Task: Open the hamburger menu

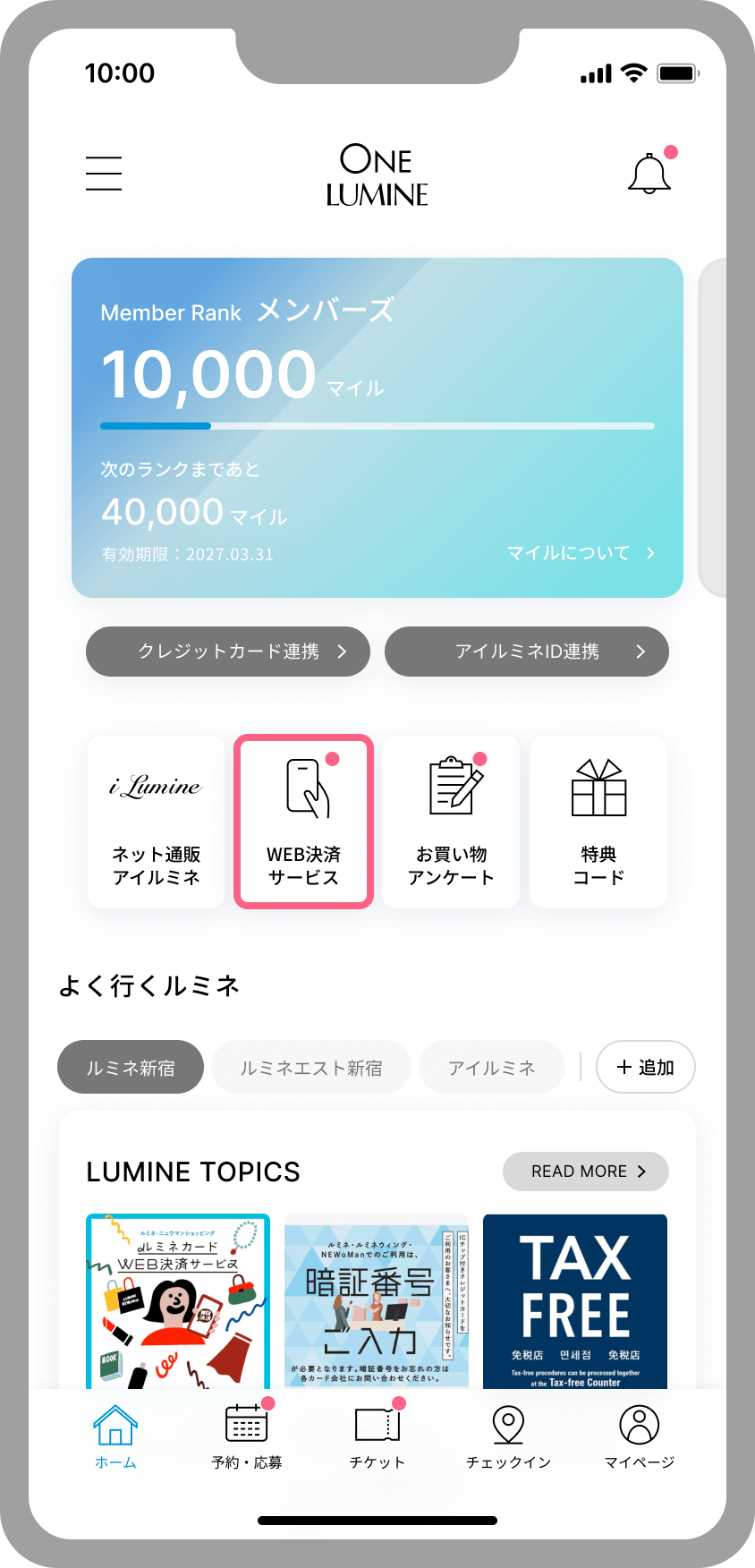Action: [x=103, y=173]
